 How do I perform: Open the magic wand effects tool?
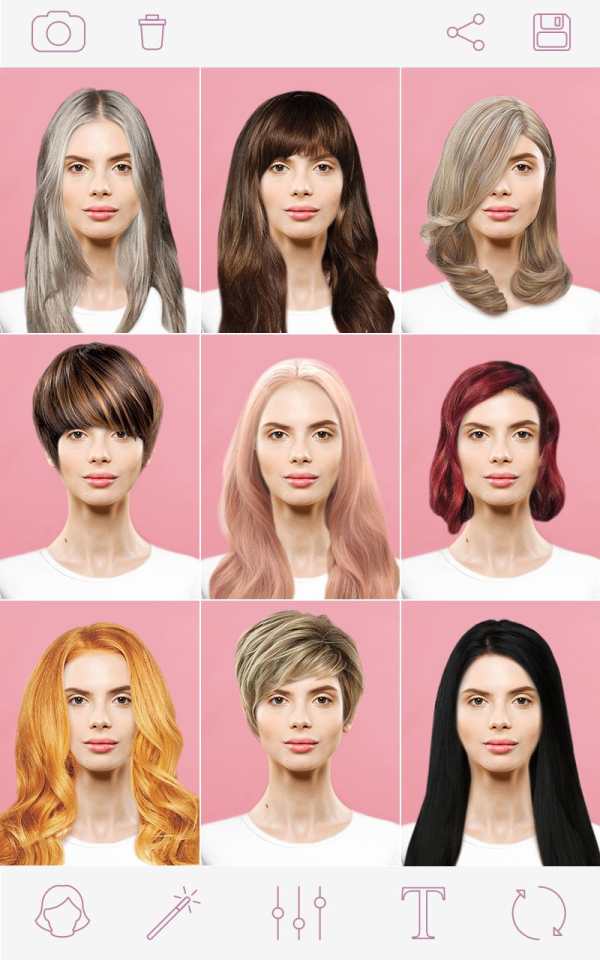point(173,912)
